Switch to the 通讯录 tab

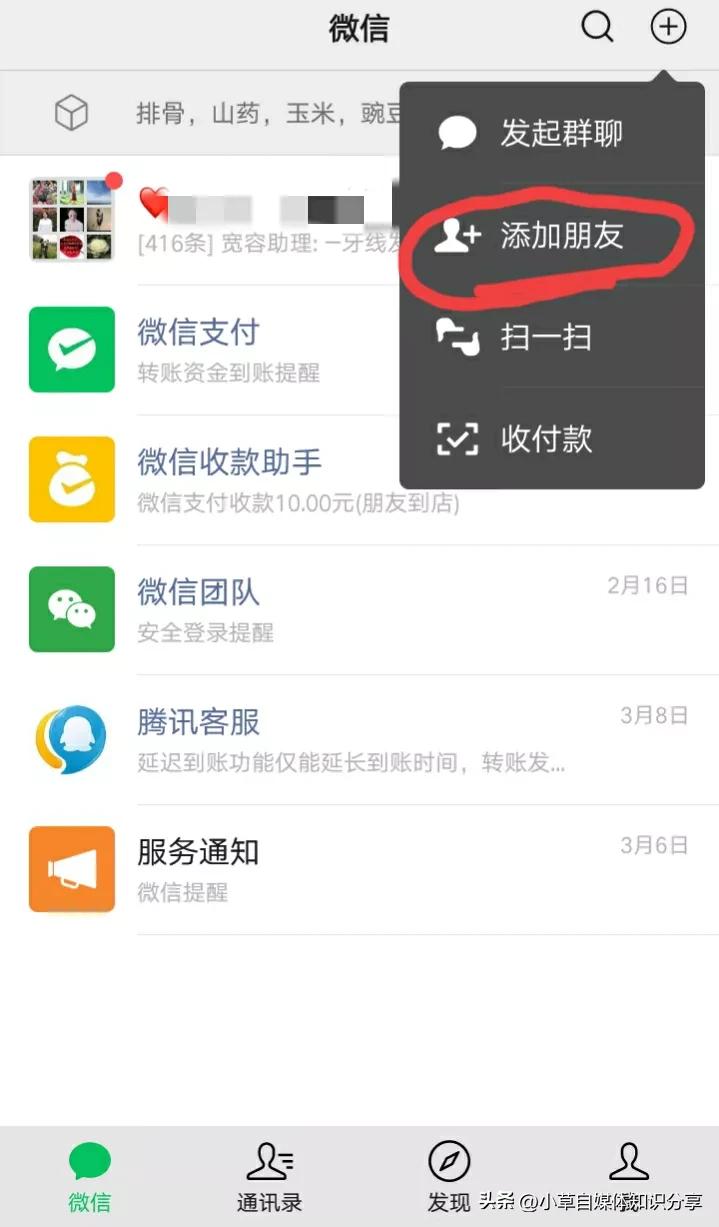269,1177
